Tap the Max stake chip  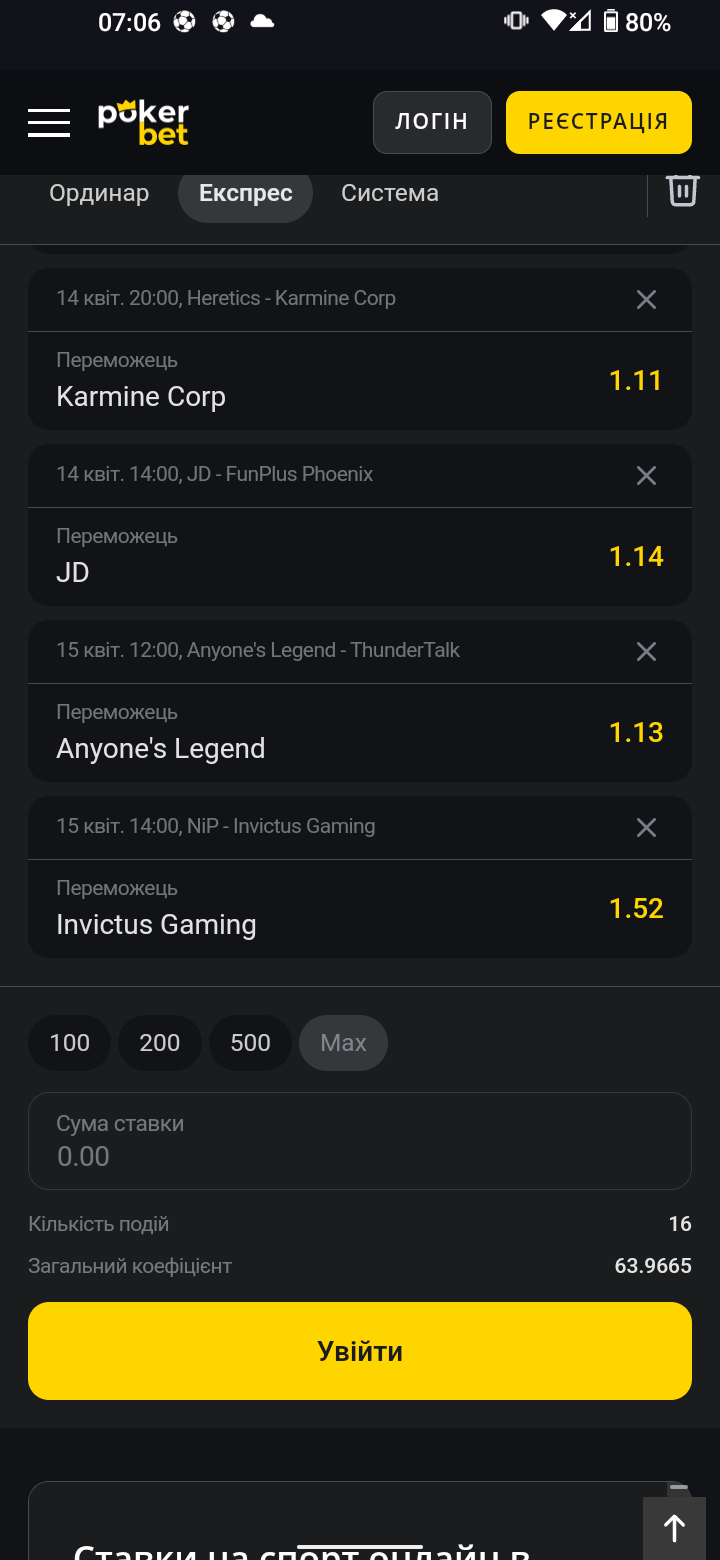pos(343,1043)
